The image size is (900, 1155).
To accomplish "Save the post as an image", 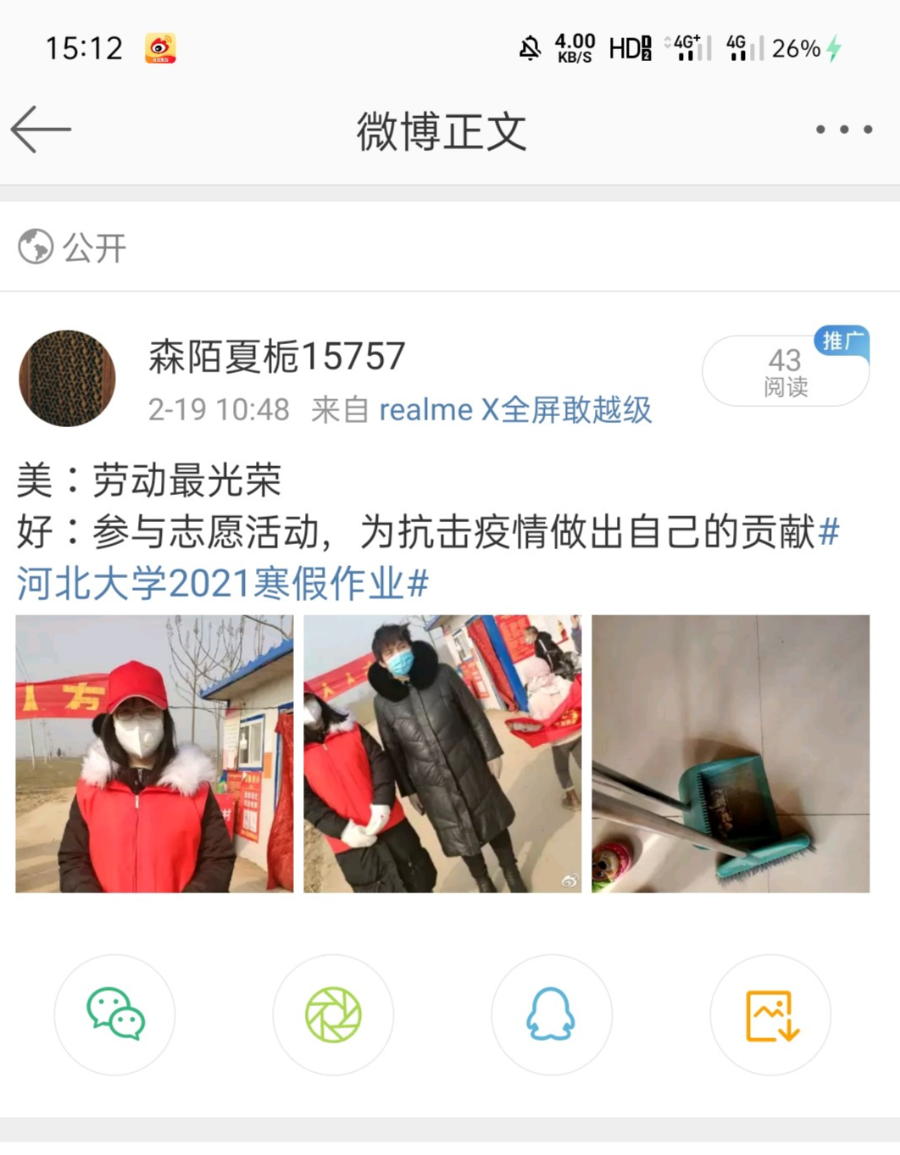I will tap(770, 1014).
